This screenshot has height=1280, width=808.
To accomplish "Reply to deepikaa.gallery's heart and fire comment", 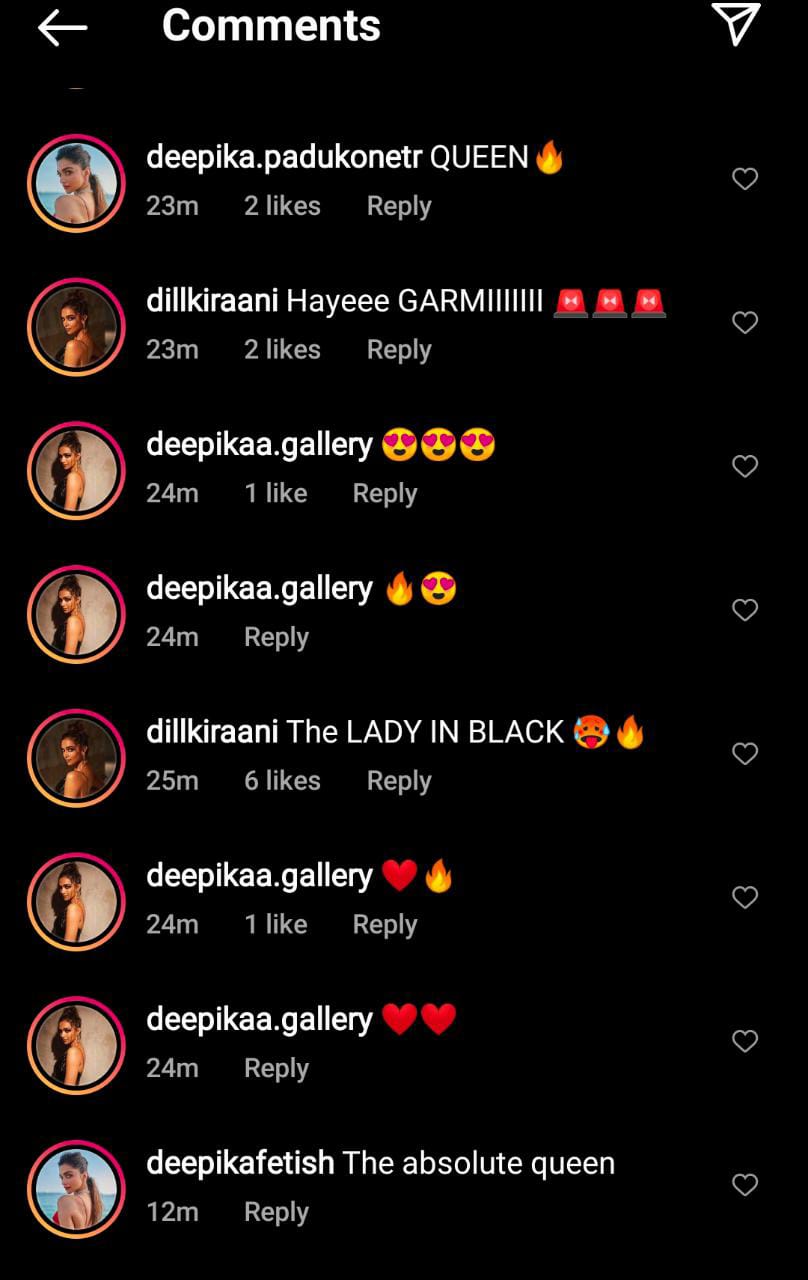I will coord(385,925).
